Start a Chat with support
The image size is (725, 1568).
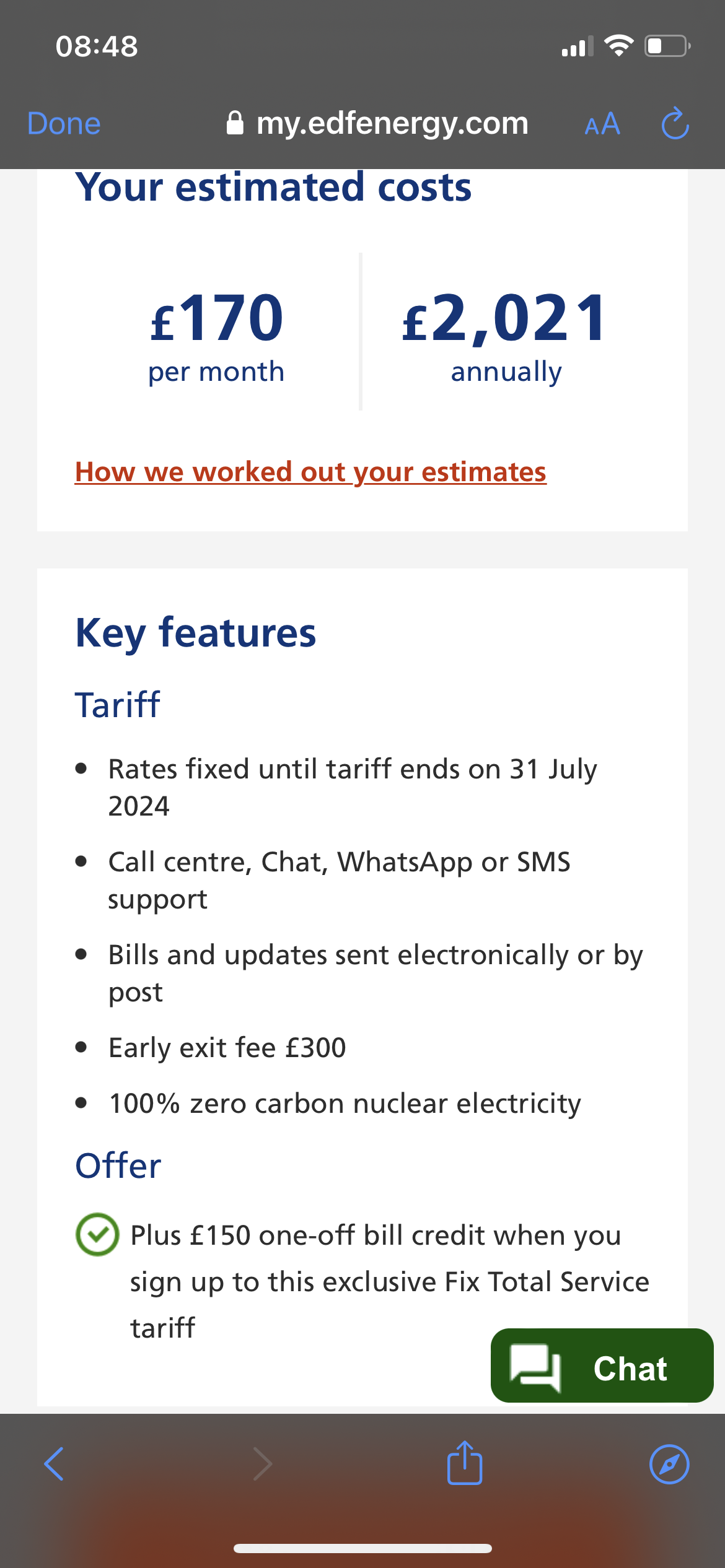click(x=602, y=1367)
